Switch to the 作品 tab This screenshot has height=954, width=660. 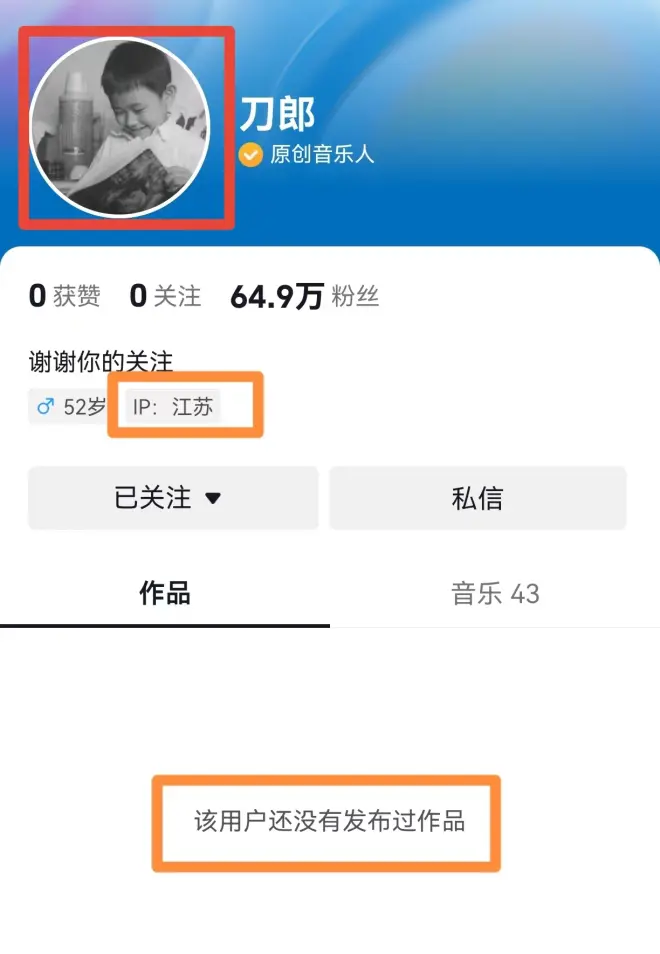click(x=165, y=594)
